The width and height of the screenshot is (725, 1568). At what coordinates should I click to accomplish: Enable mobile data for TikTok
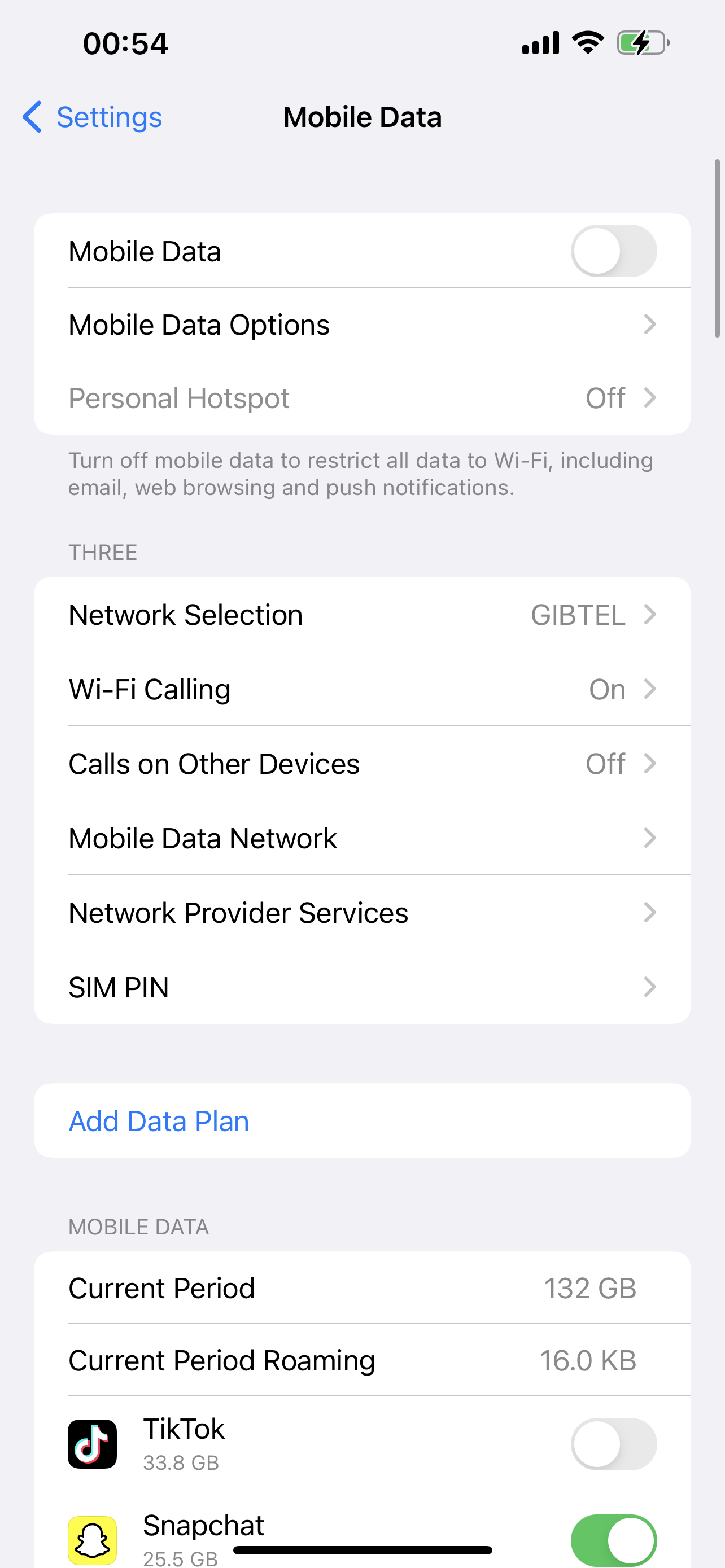pyautogui.click(x=614, y=1444)
